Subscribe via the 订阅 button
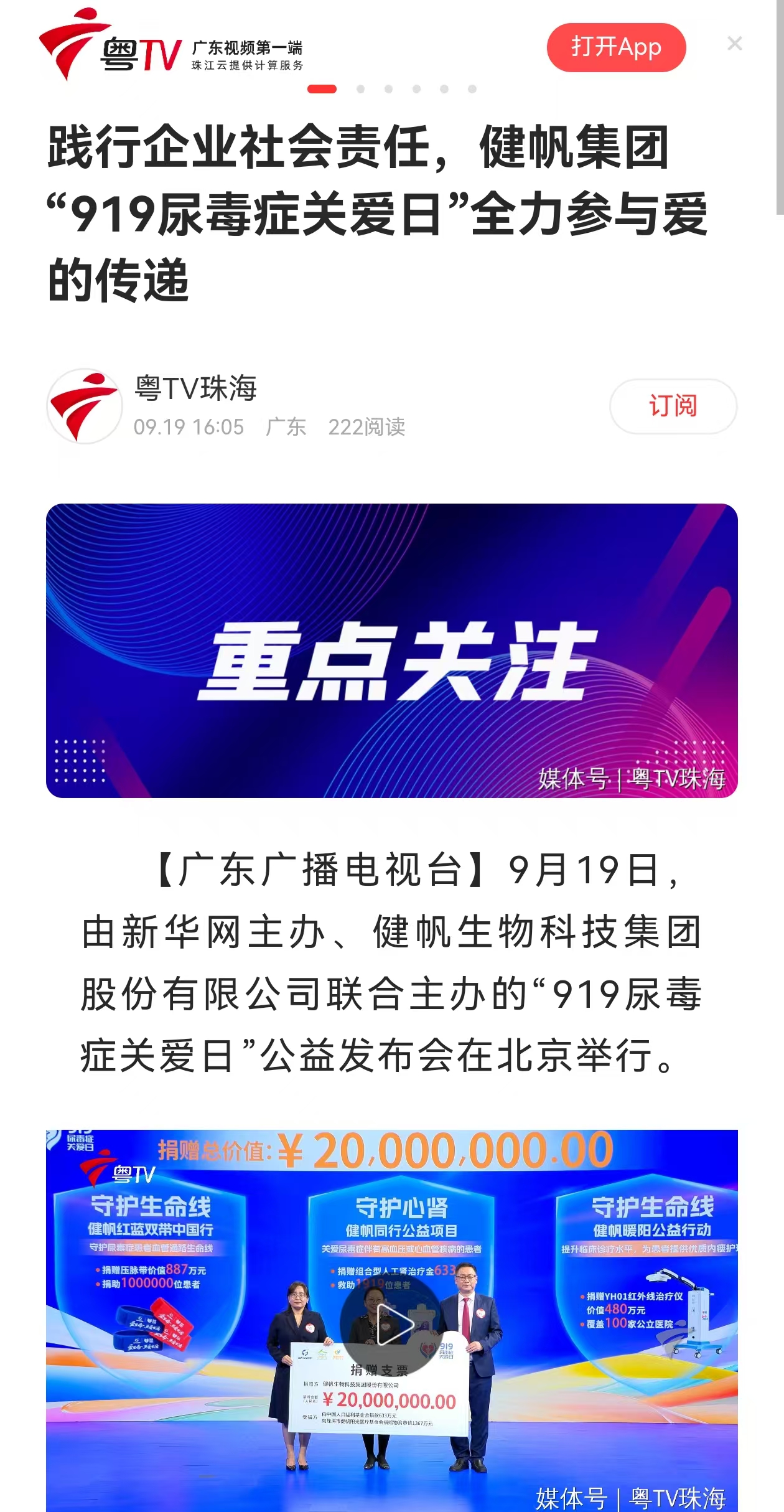 point(673,406)
